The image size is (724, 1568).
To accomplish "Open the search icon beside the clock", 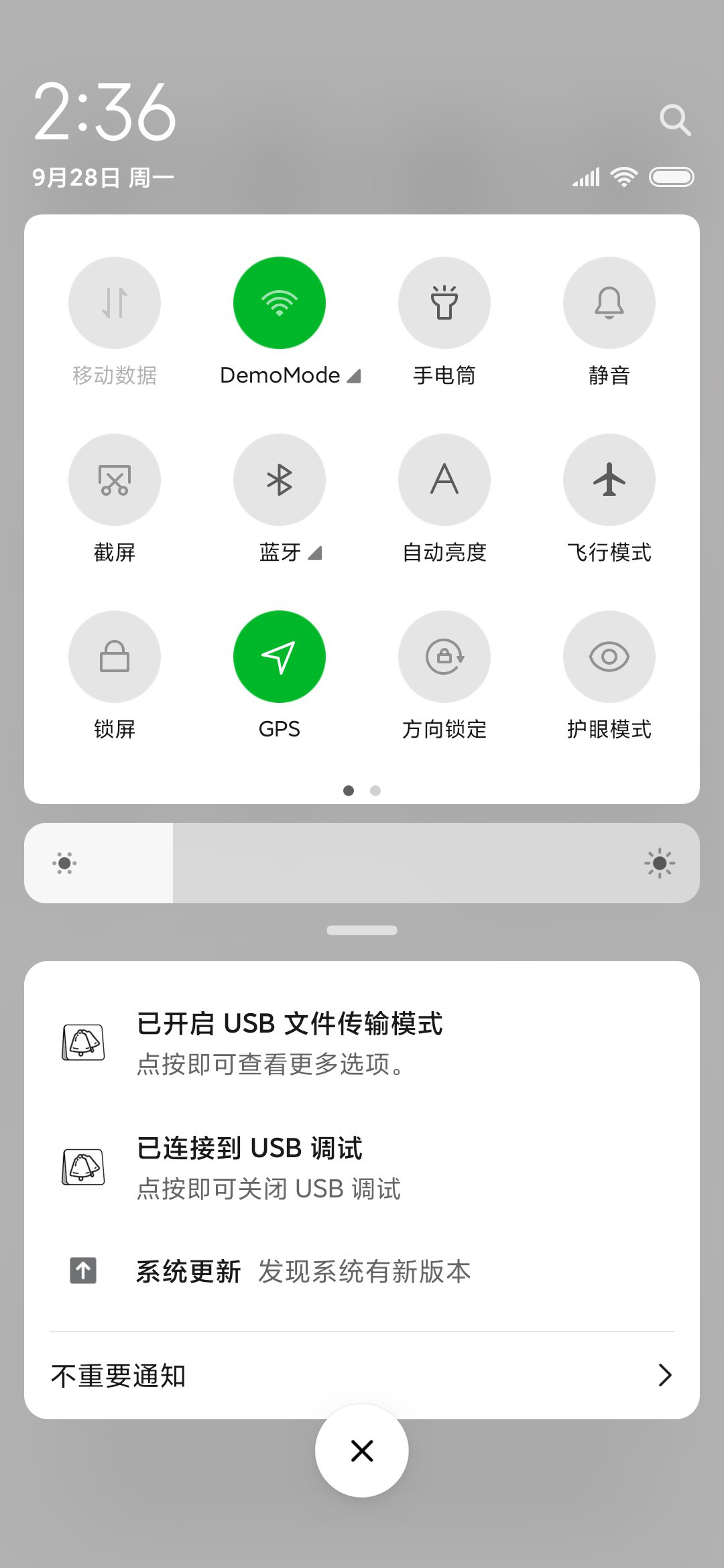I will [674, 120].
